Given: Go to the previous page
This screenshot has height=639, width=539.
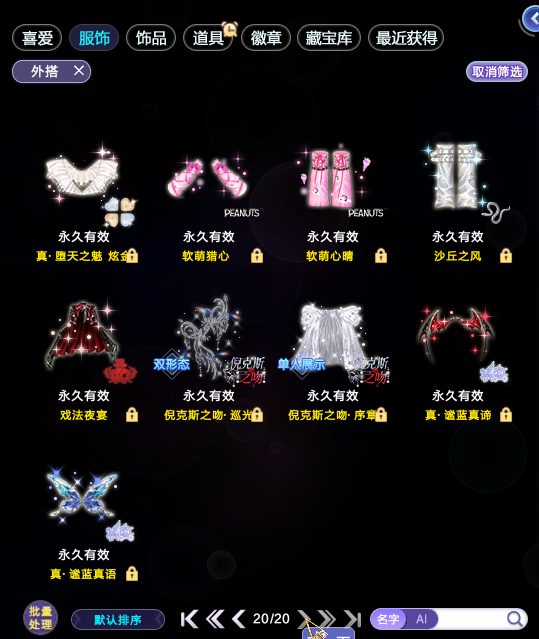Looking at the screenshot, I should [x=238, y=619].
